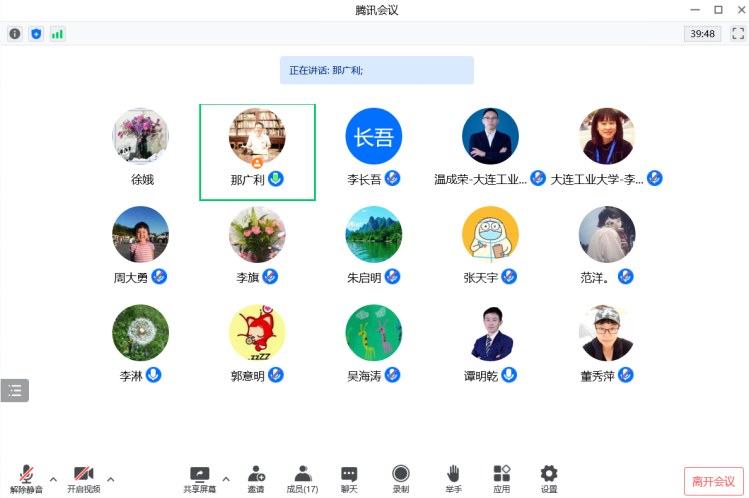Turn on camera with 开启视频
The image size is (749, 498).
[x=83, y=478]
